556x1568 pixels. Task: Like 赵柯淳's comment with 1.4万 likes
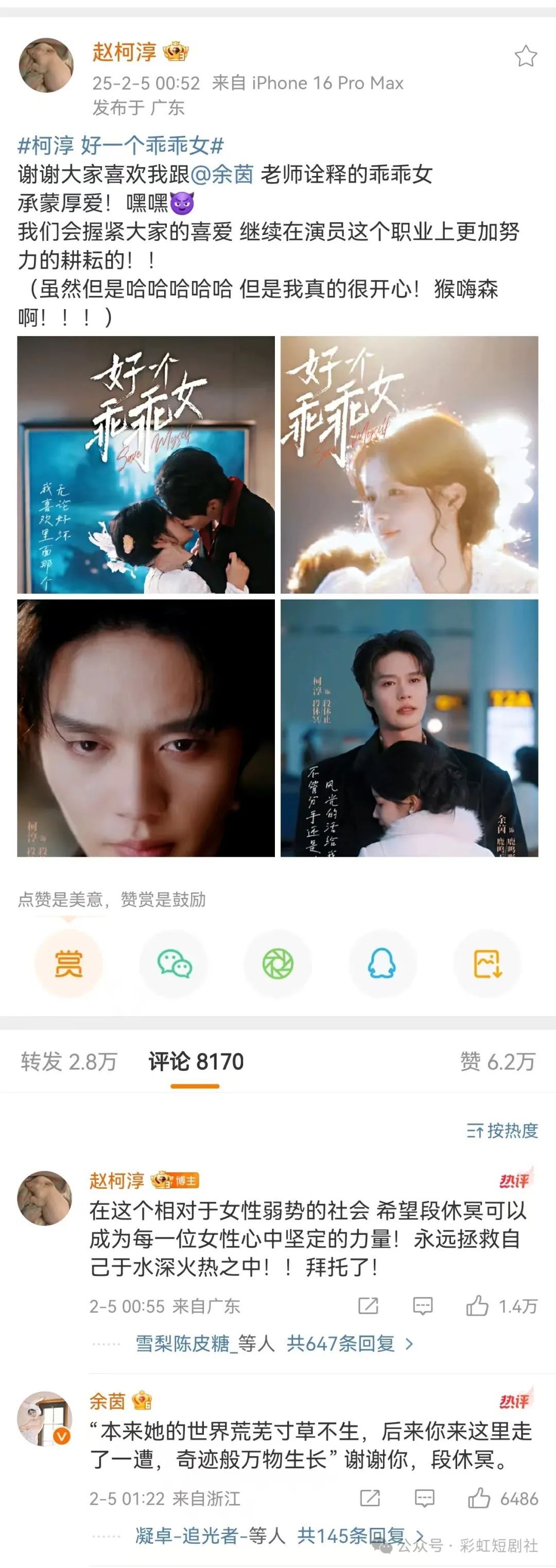pyautogui.click(x=477, y=1306)
